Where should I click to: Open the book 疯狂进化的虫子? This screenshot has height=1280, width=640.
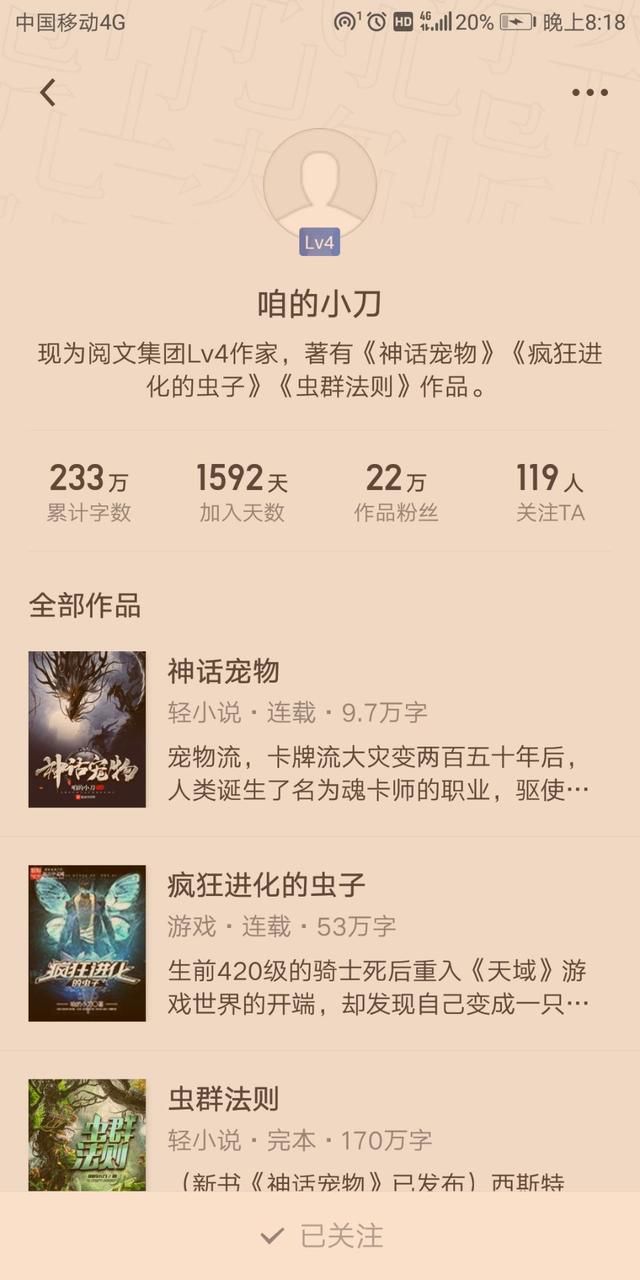click(320, 944)
